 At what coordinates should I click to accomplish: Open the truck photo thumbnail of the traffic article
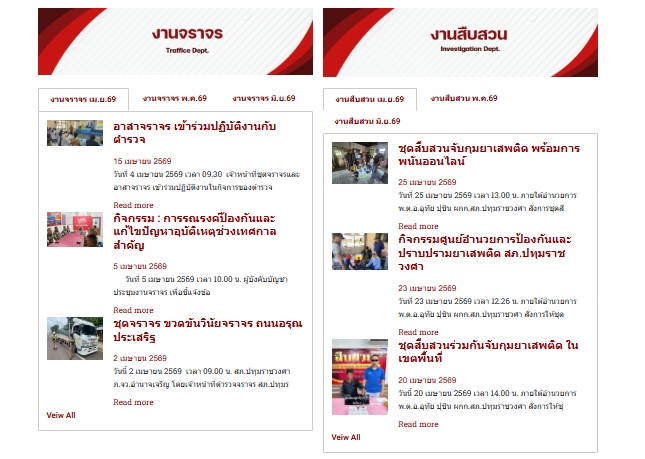pos(75,338)
